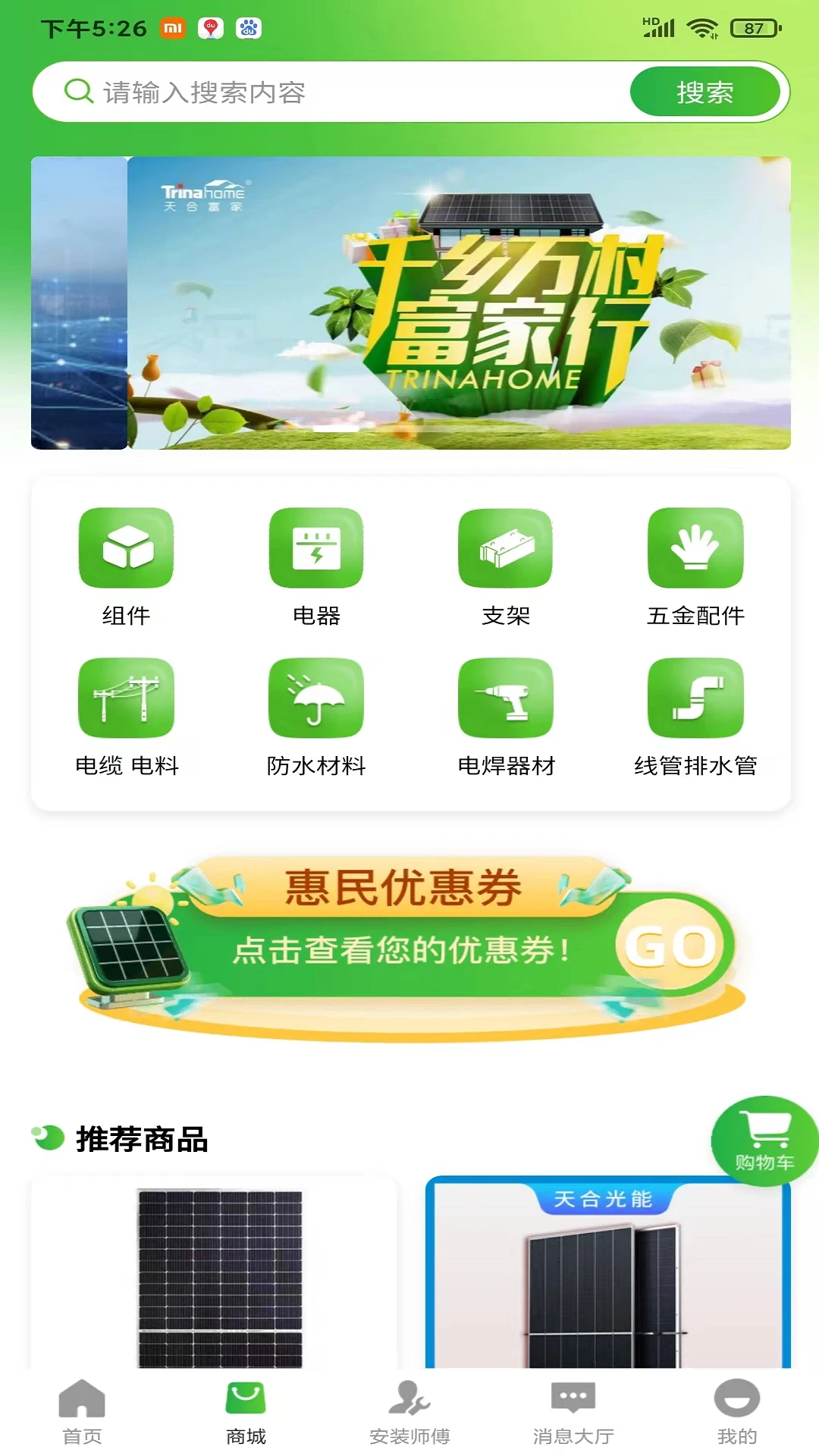
Task: Tap the 搜索 search button
Action: click(706, 91)
